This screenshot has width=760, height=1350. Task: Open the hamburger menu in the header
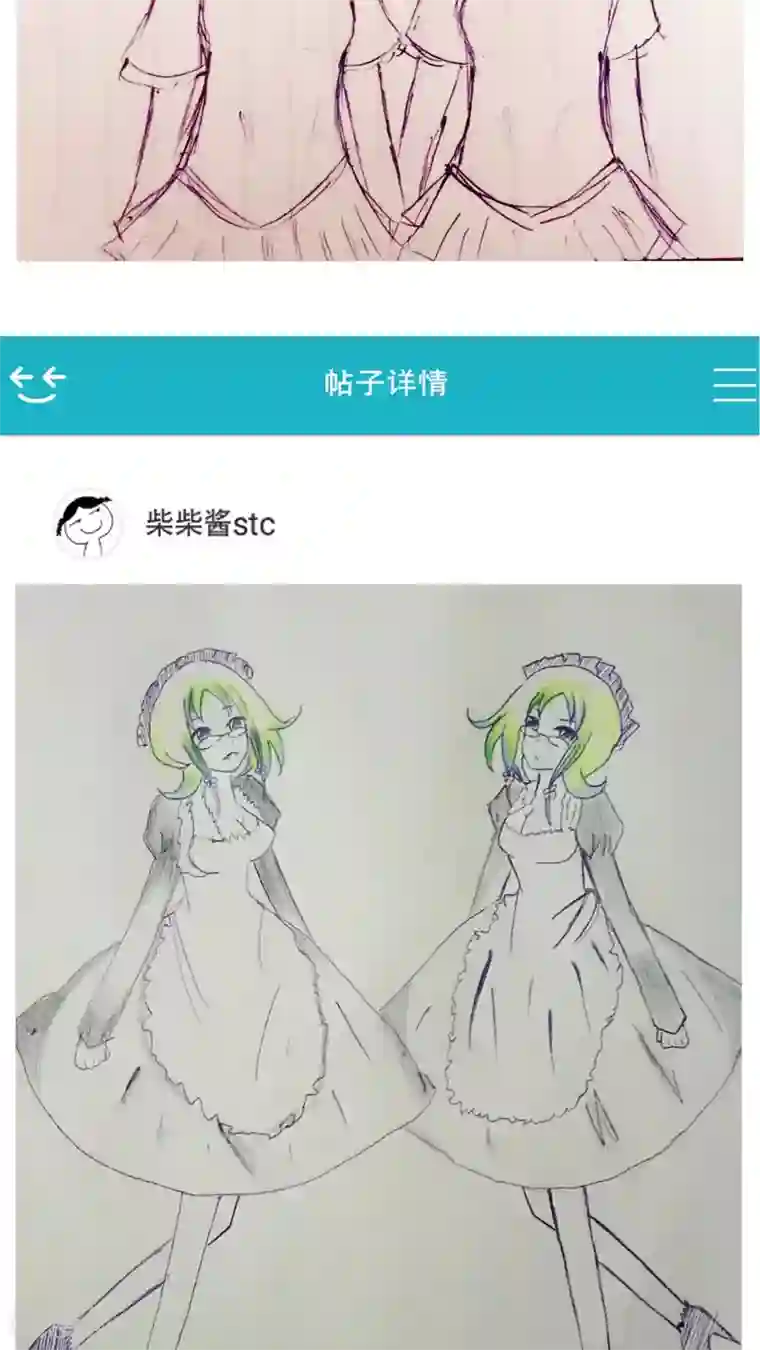tap(734, 385)
